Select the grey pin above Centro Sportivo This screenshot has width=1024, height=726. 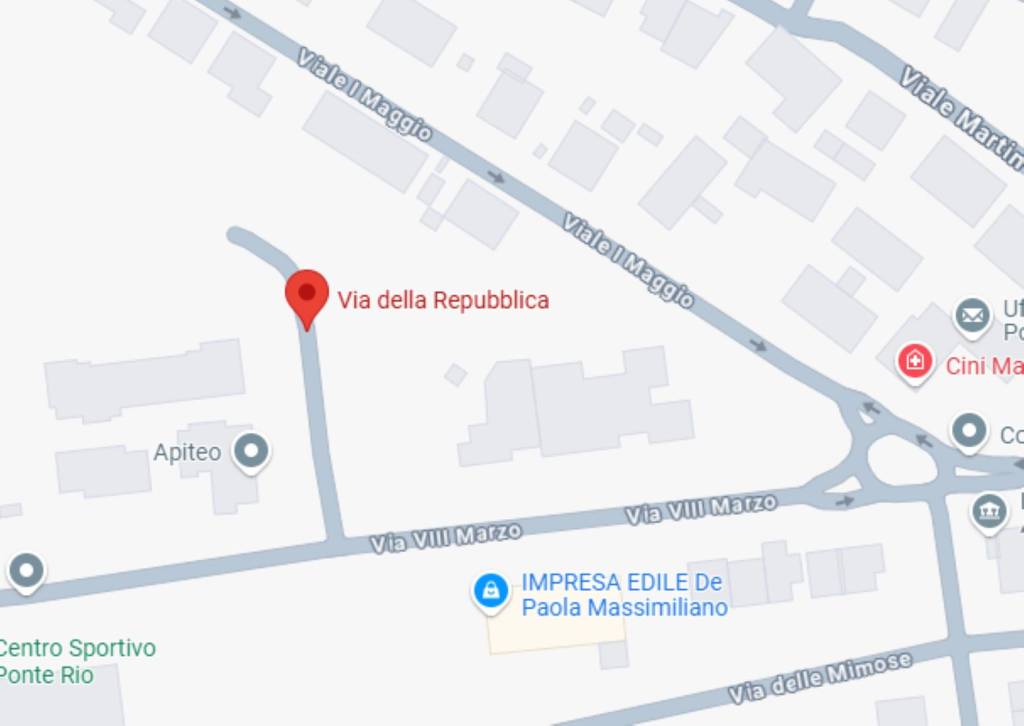(x=26, y=572)
